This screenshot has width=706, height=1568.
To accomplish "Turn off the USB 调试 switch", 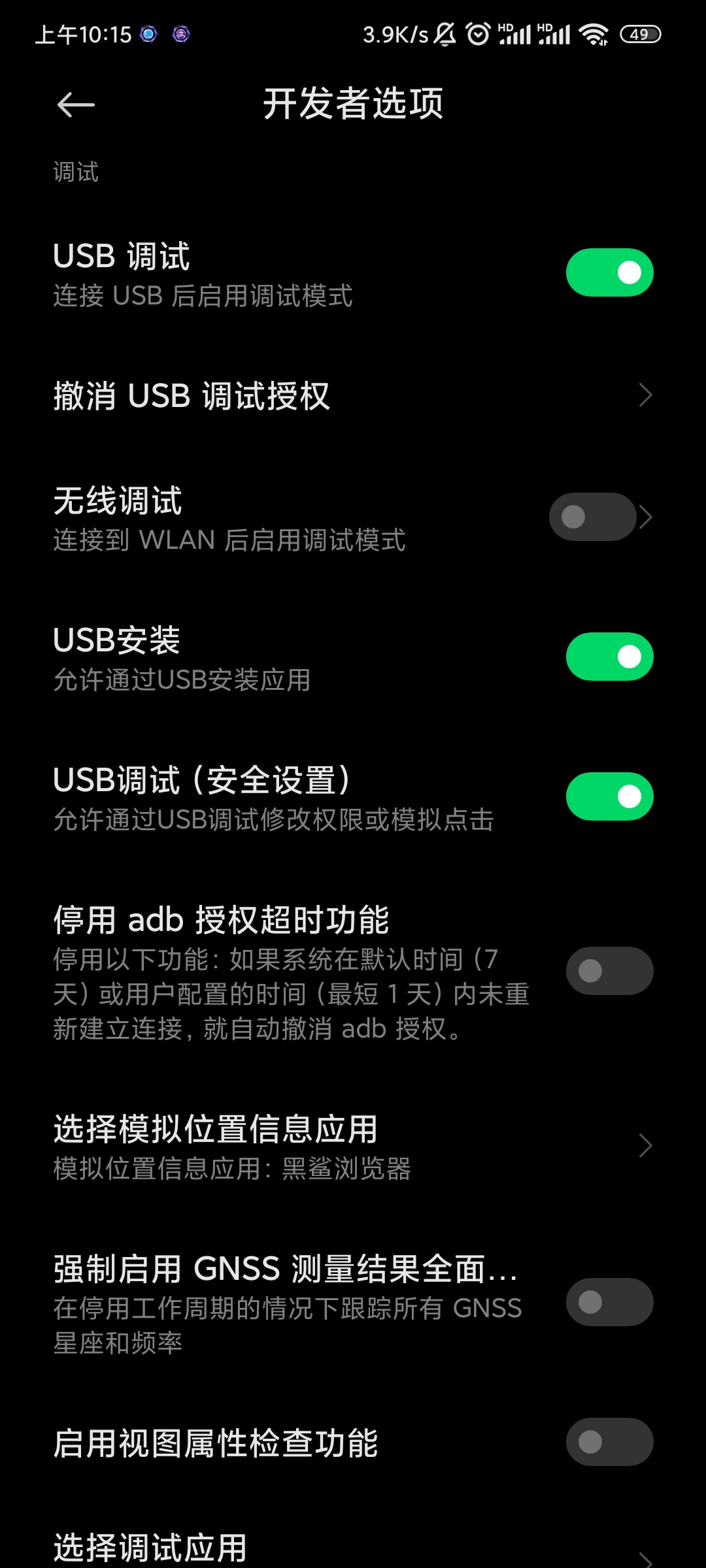I will coord(609,272).
